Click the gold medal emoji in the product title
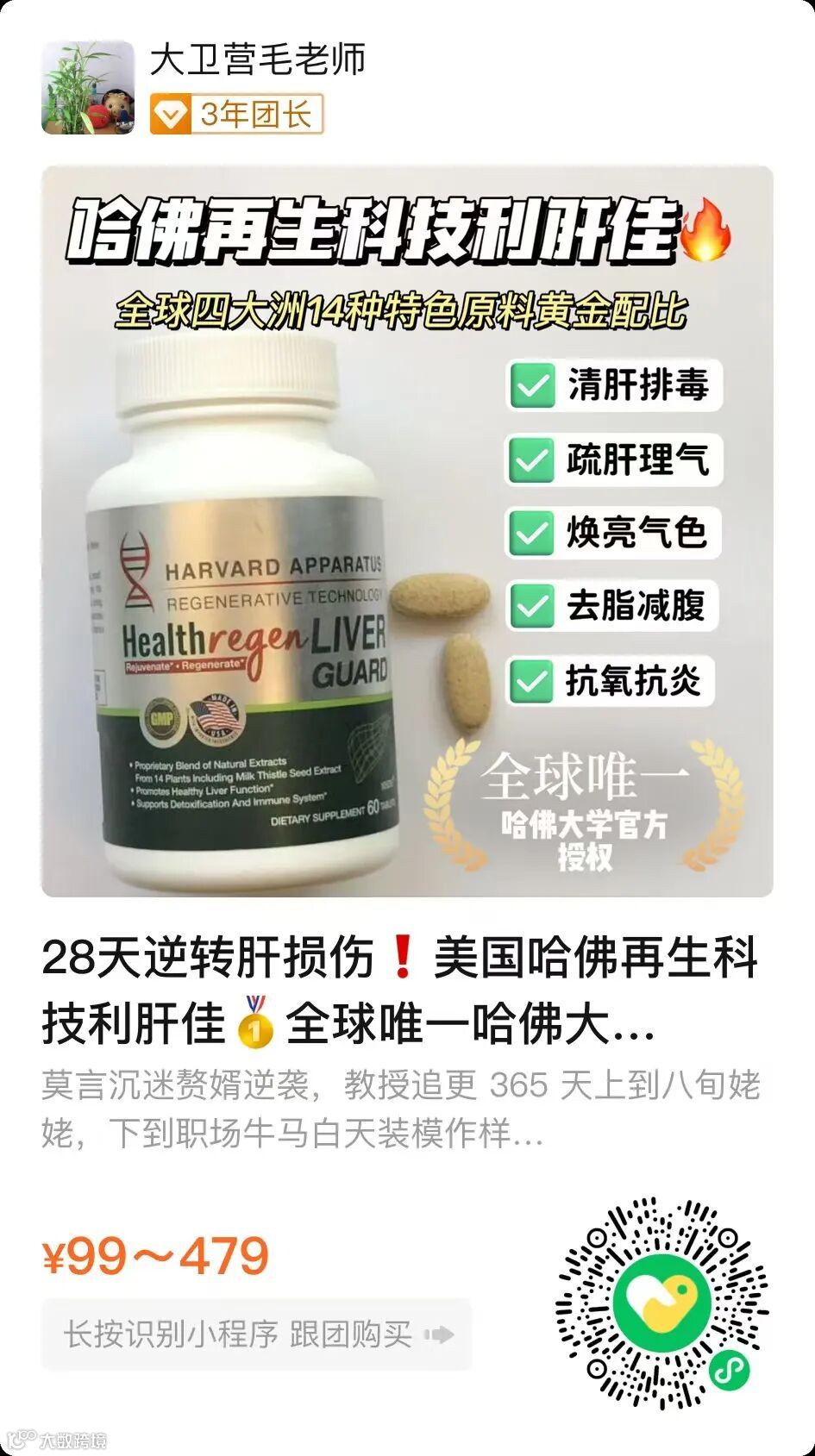The height and width of the screenshot is (1456, 815). (255, 1027)
